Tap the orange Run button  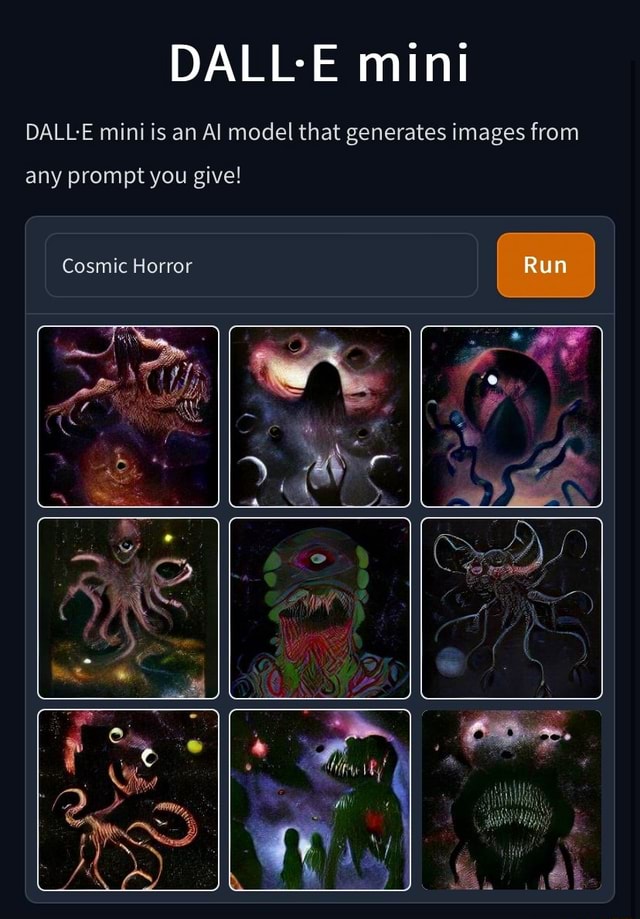[545, 265]
